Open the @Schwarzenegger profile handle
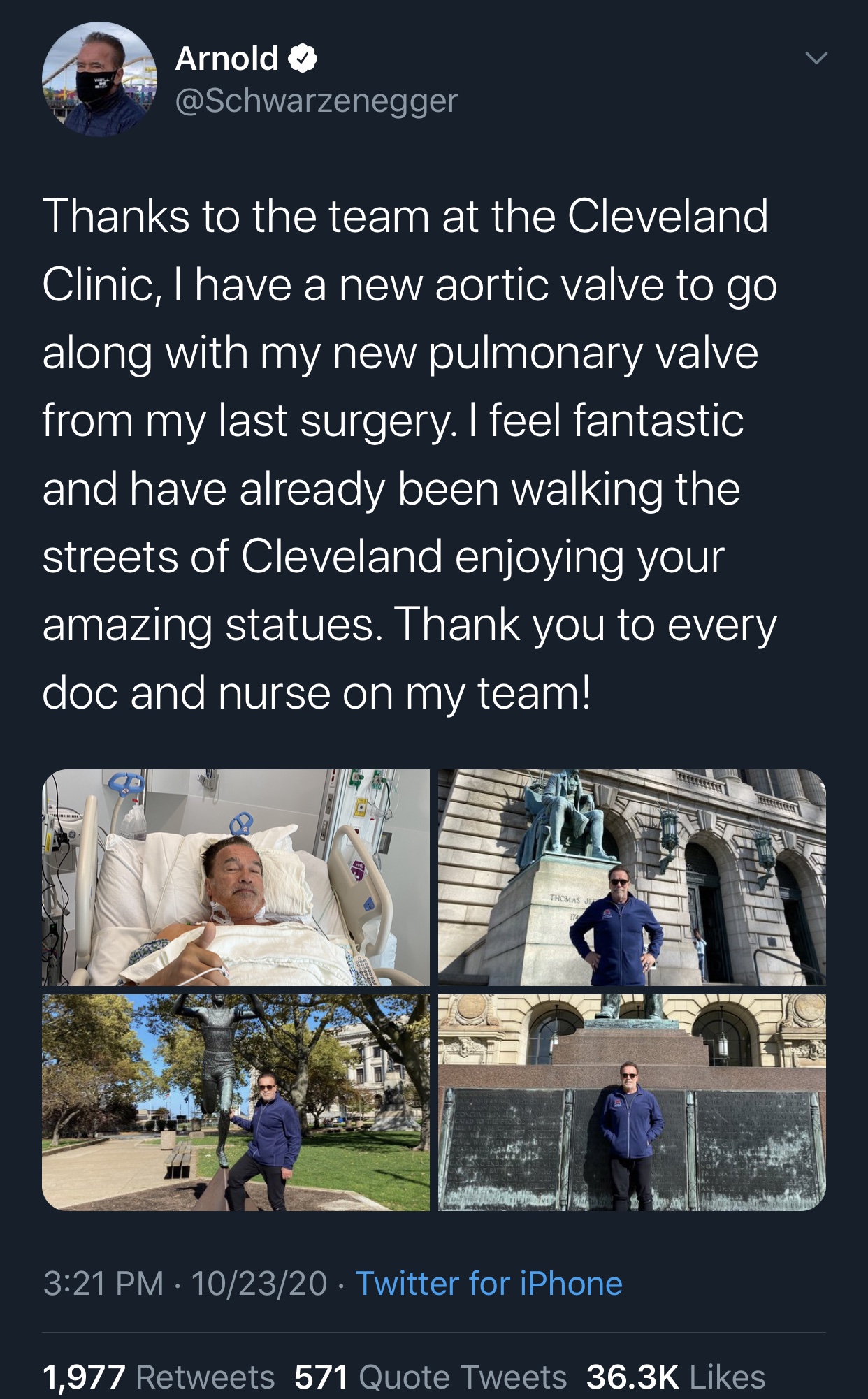This screenshot has width=868, height=1399. [x=317, y=101]
